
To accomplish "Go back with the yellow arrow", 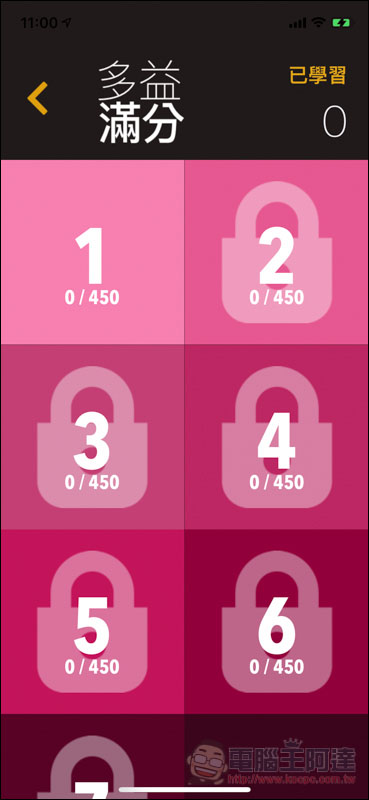I will [x=37, y=98].
